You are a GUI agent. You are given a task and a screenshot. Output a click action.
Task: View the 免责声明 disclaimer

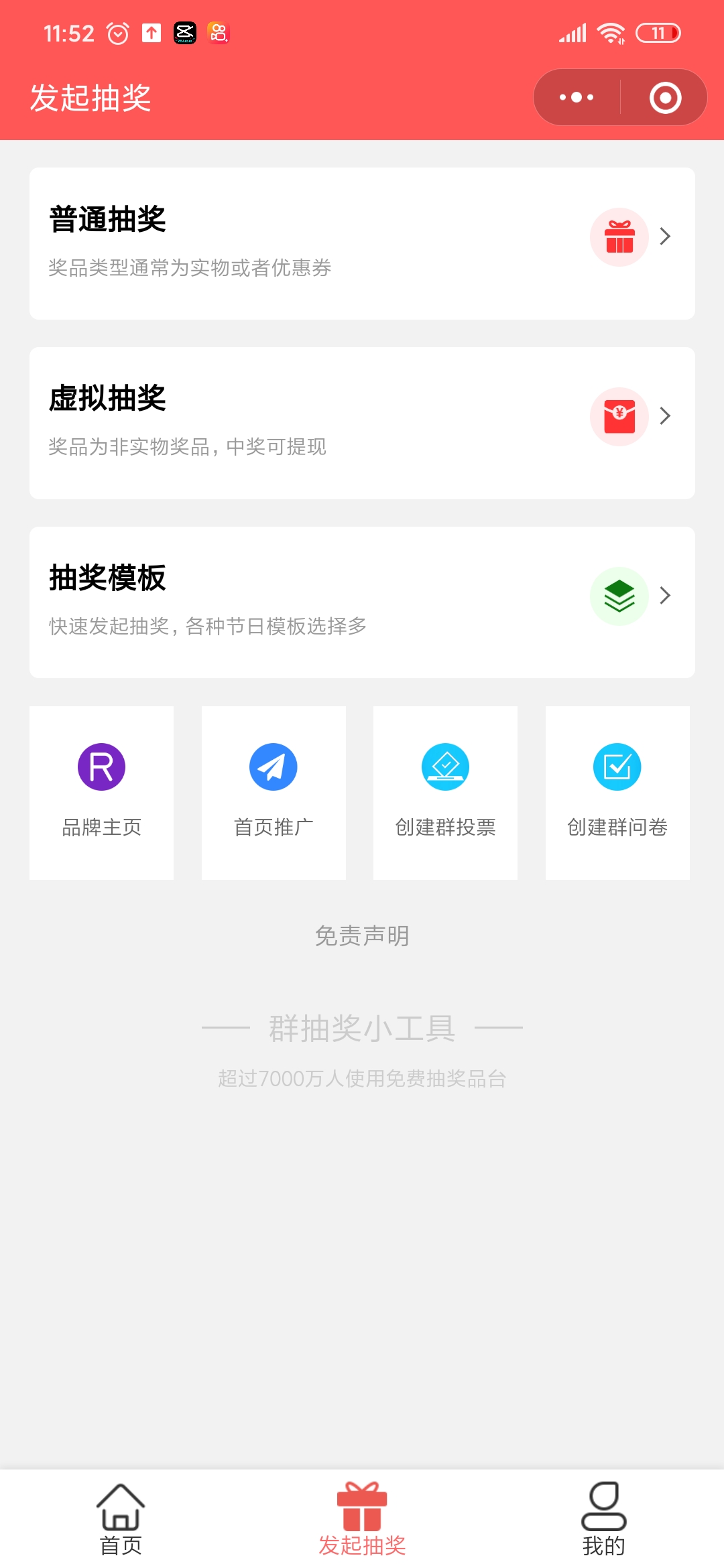click(x=362, y=935)
